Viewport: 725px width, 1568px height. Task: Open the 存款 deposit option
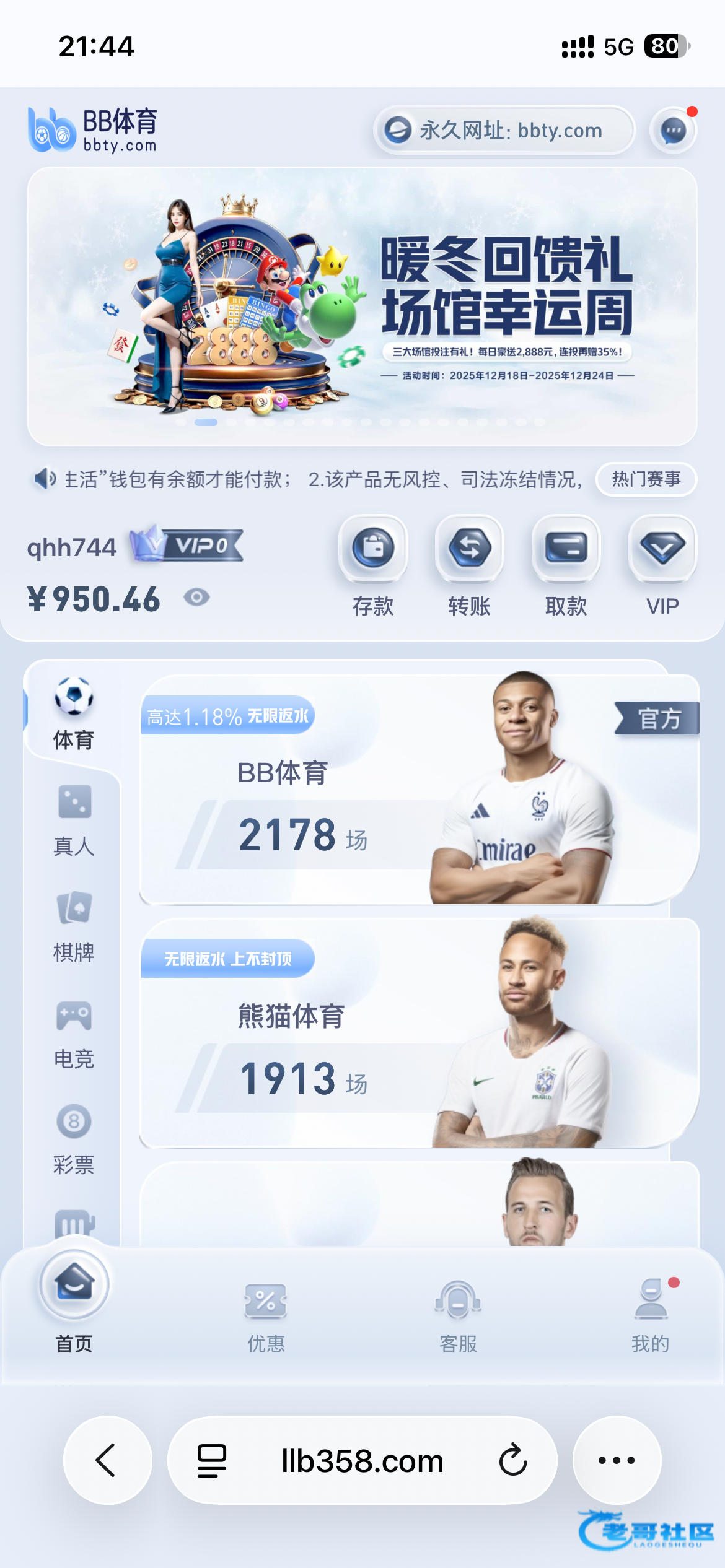click(x=373, y=565)
